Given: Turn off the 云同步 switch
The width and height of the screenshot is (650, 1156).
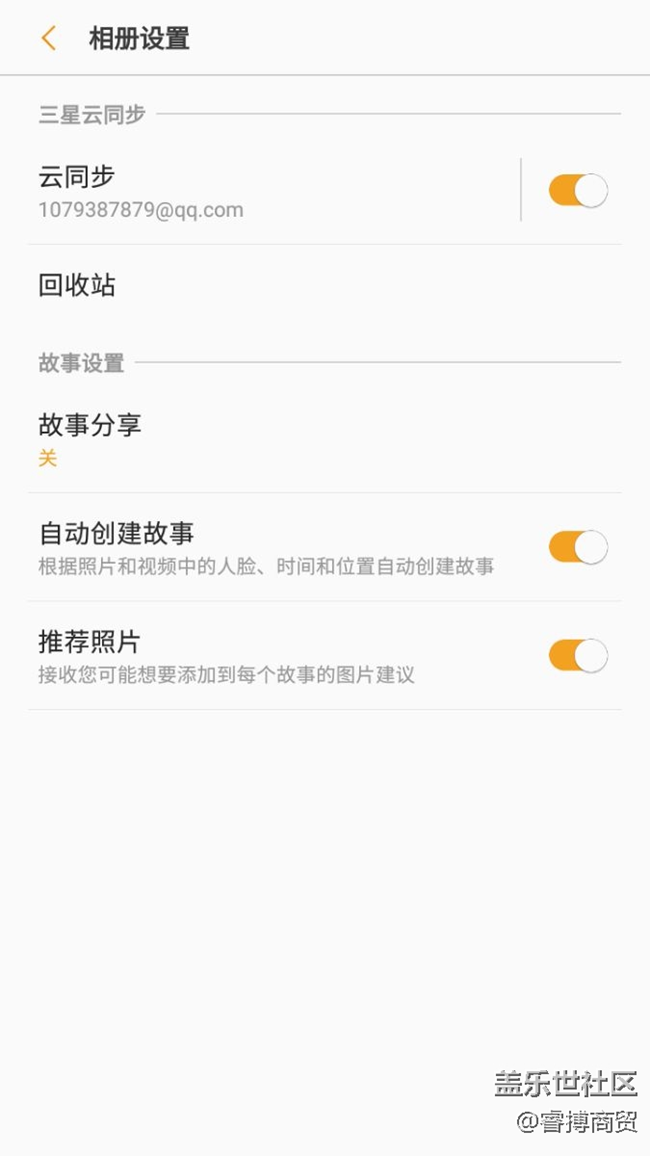Looking at the screenshot, I should [x=578, y=190].
